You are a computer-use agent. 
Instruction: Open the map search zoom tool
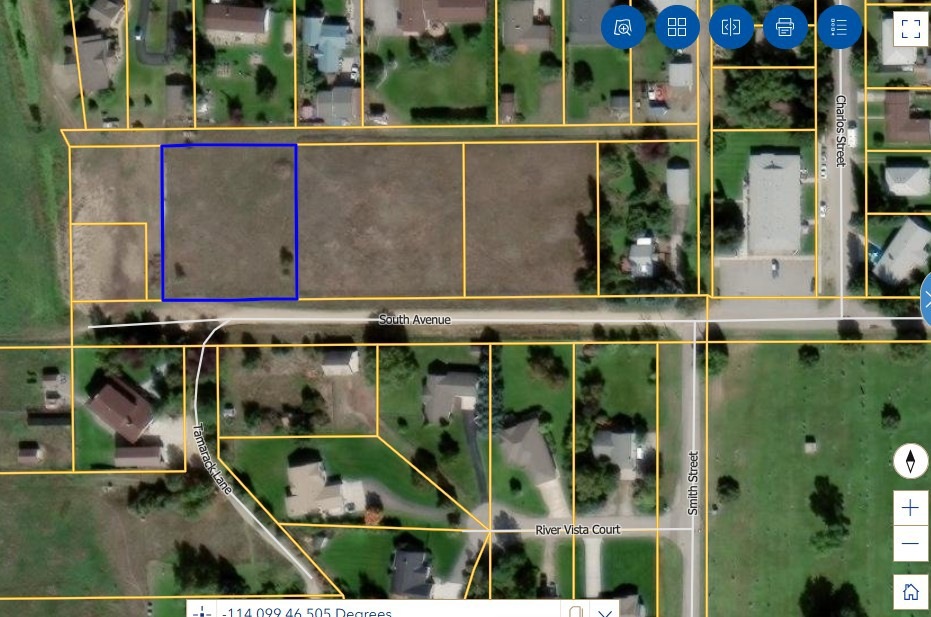click(x=623, y=27)
